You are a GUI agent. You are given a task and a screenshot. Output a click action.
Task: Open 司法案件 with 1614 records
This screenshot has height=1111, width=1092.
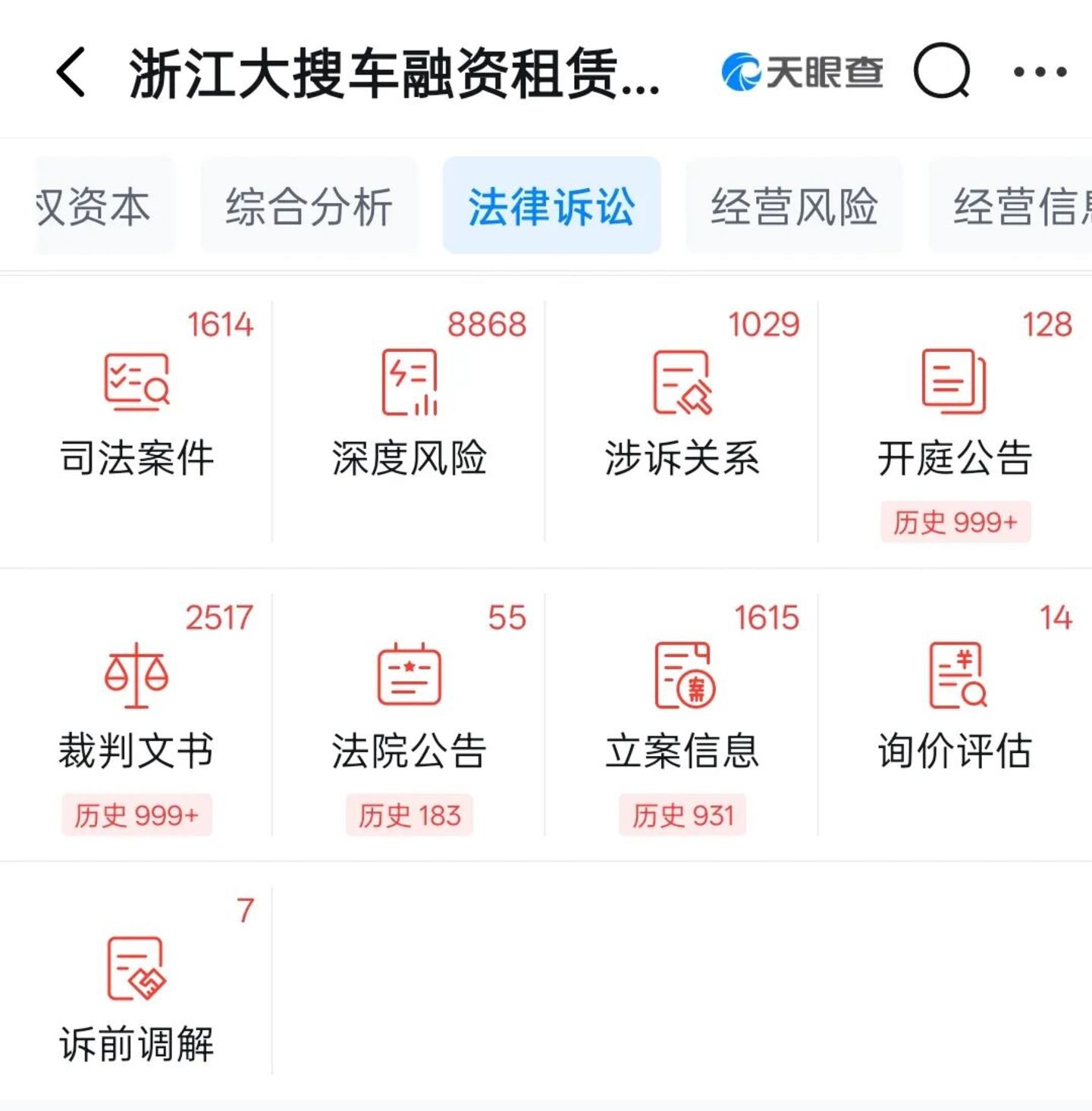[x=136, y=421]
